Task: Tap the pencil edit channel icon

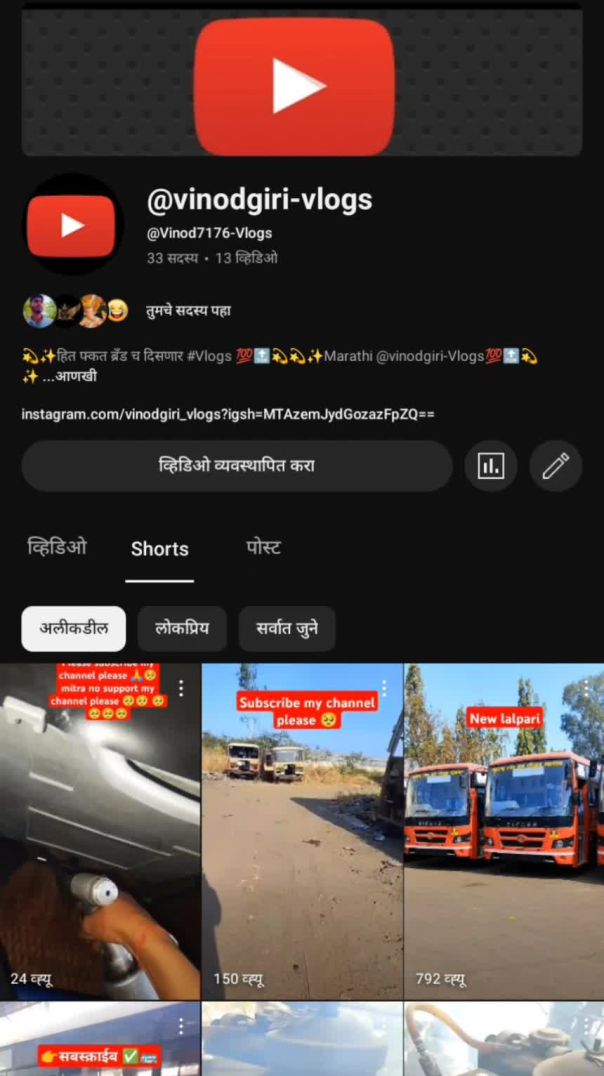Action: [555, 466]
